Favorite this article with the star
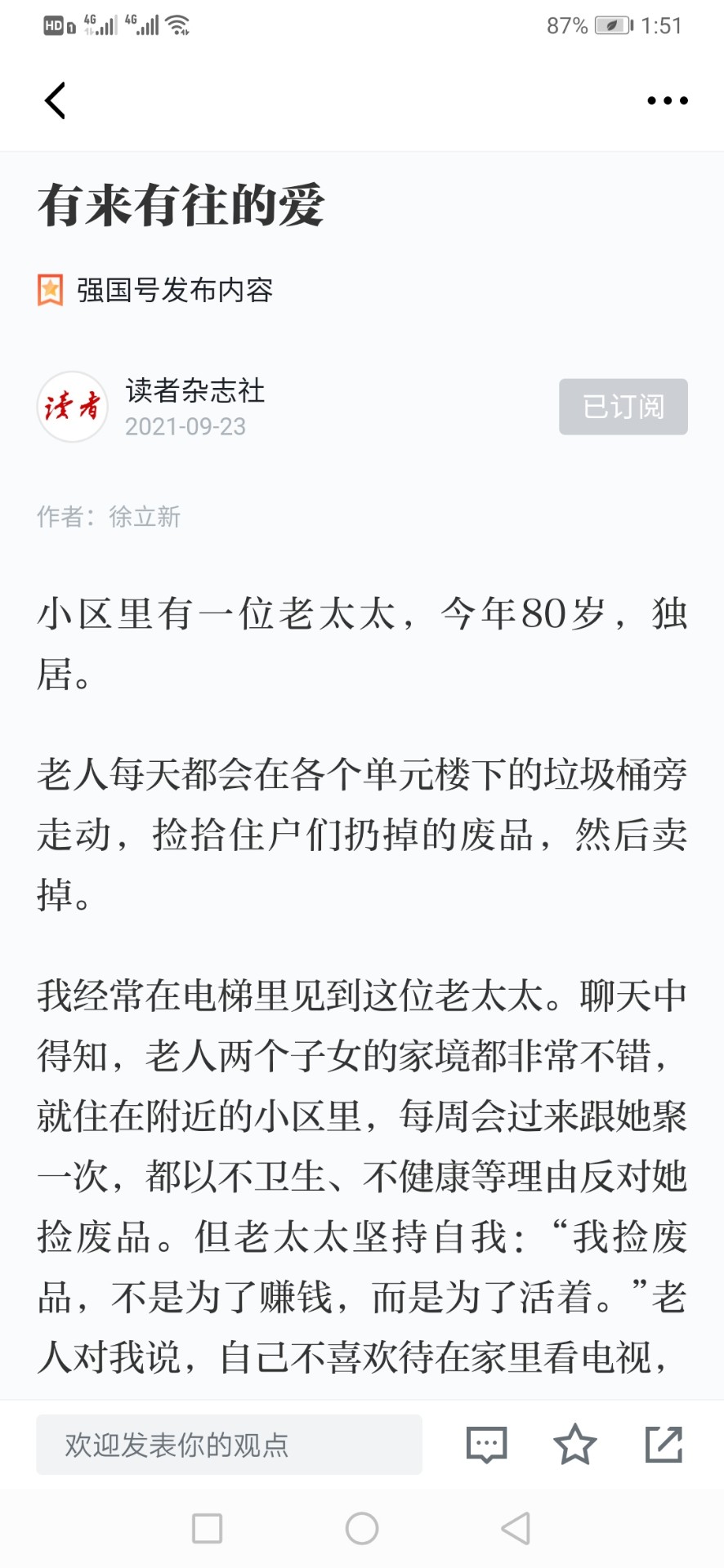Image resolution: width=724 pixels, height=1568 pixels. 575,1444
